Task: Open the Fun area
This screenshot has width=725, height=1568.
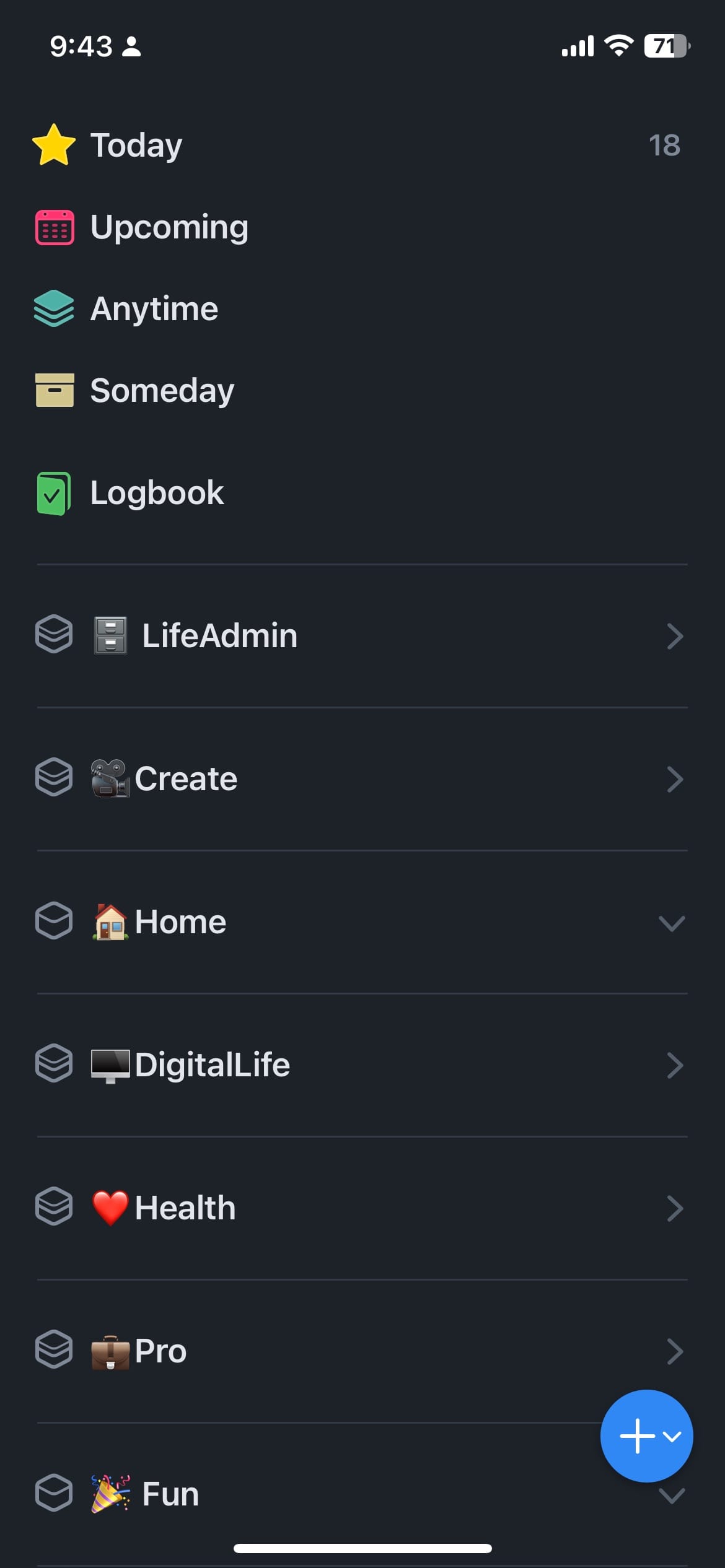Action: click(170, 1494)
